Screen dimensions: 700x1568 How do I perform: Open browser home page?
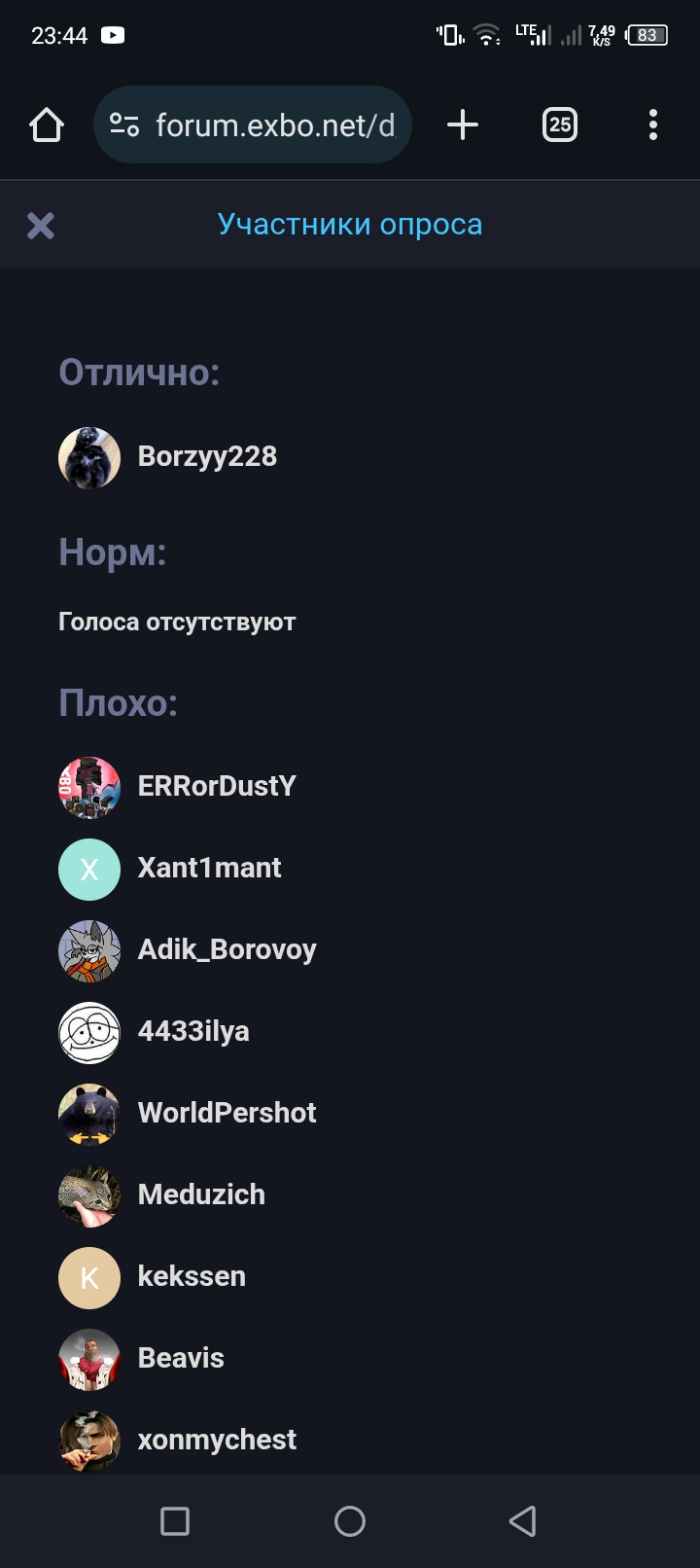tap(47, 125)
